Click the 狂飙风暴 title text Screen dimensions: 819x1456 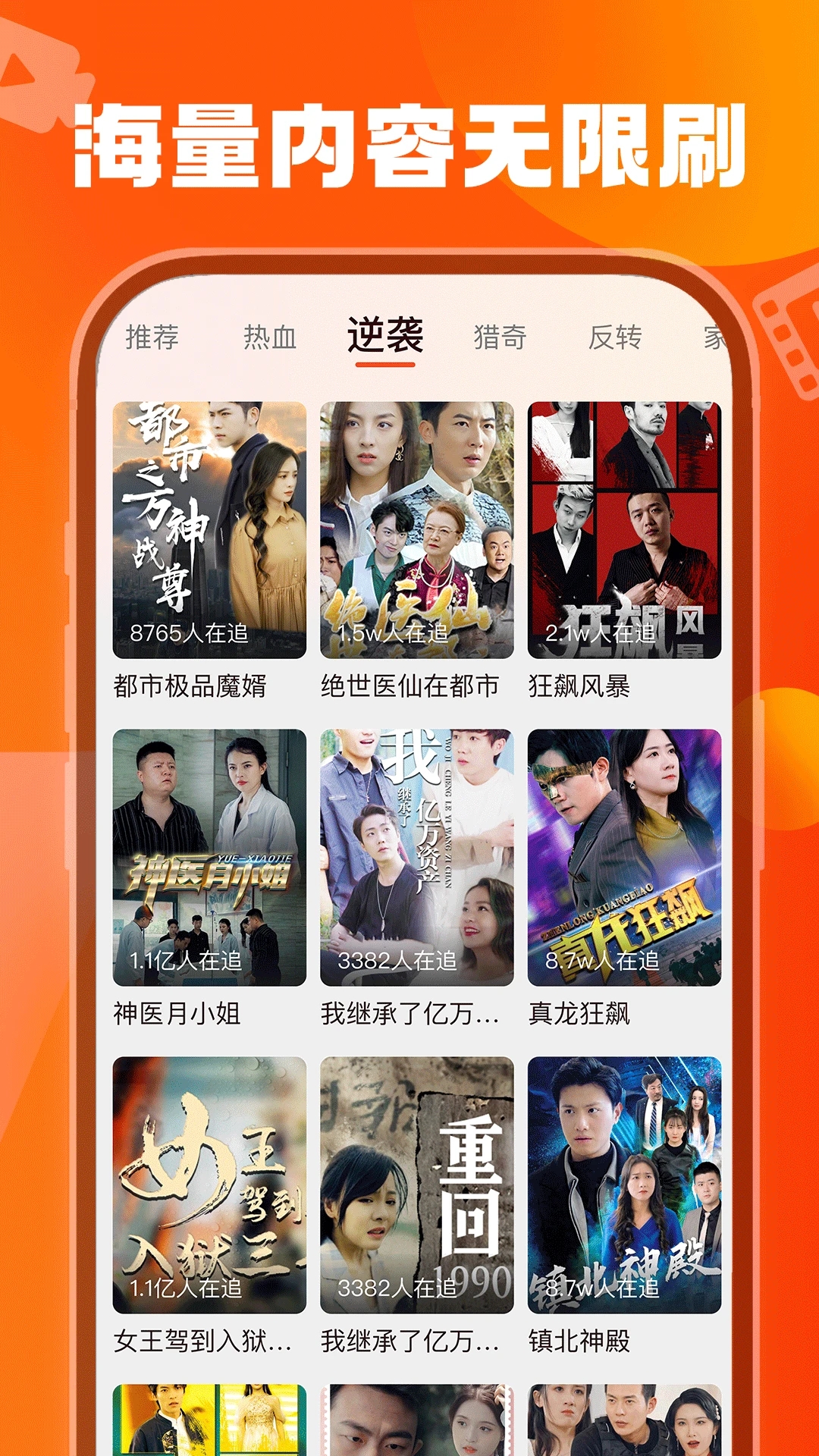point(582,685)
